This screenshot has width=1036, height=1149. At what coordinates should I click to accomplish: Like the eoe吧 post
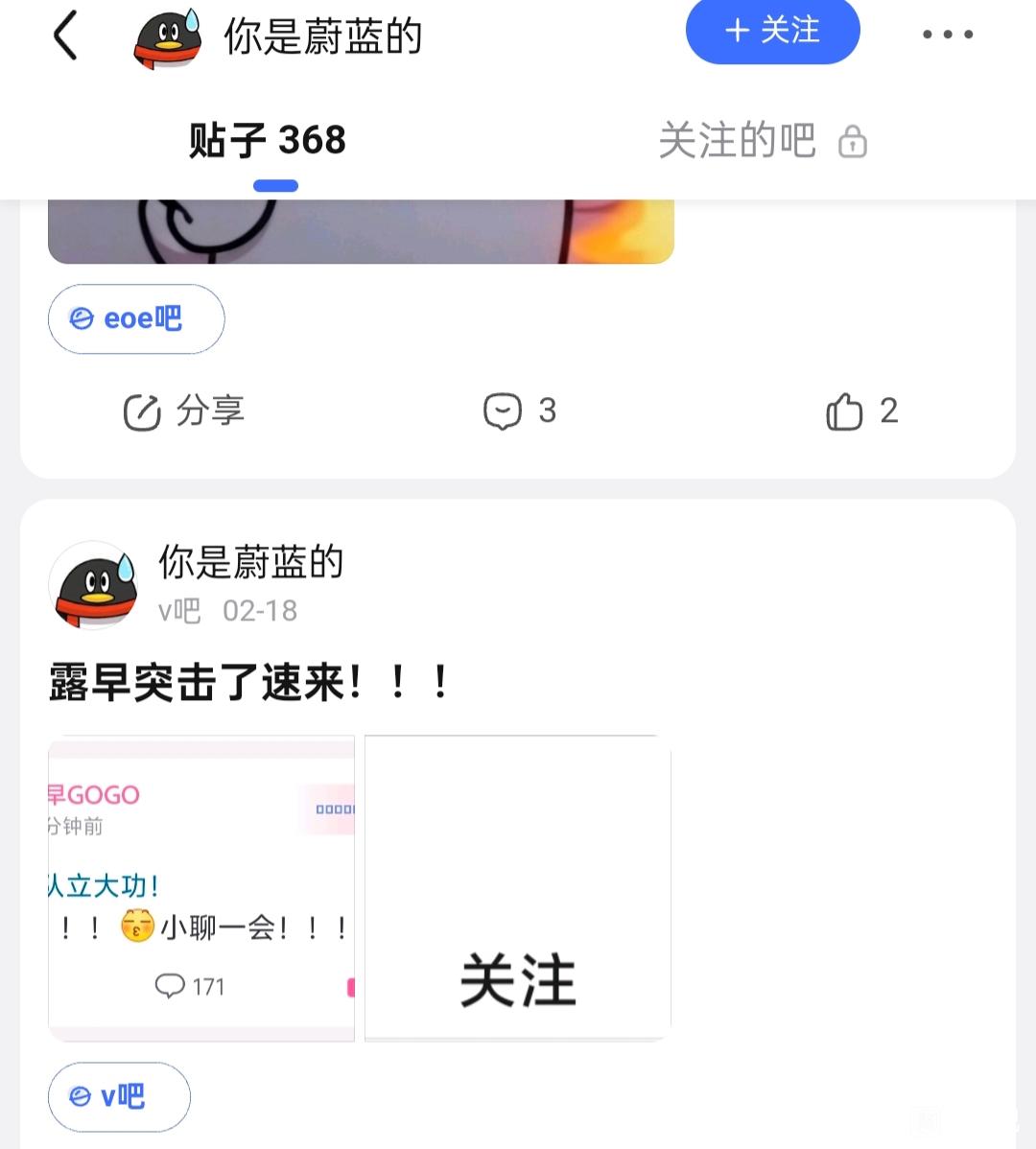[x=861, y=411]
